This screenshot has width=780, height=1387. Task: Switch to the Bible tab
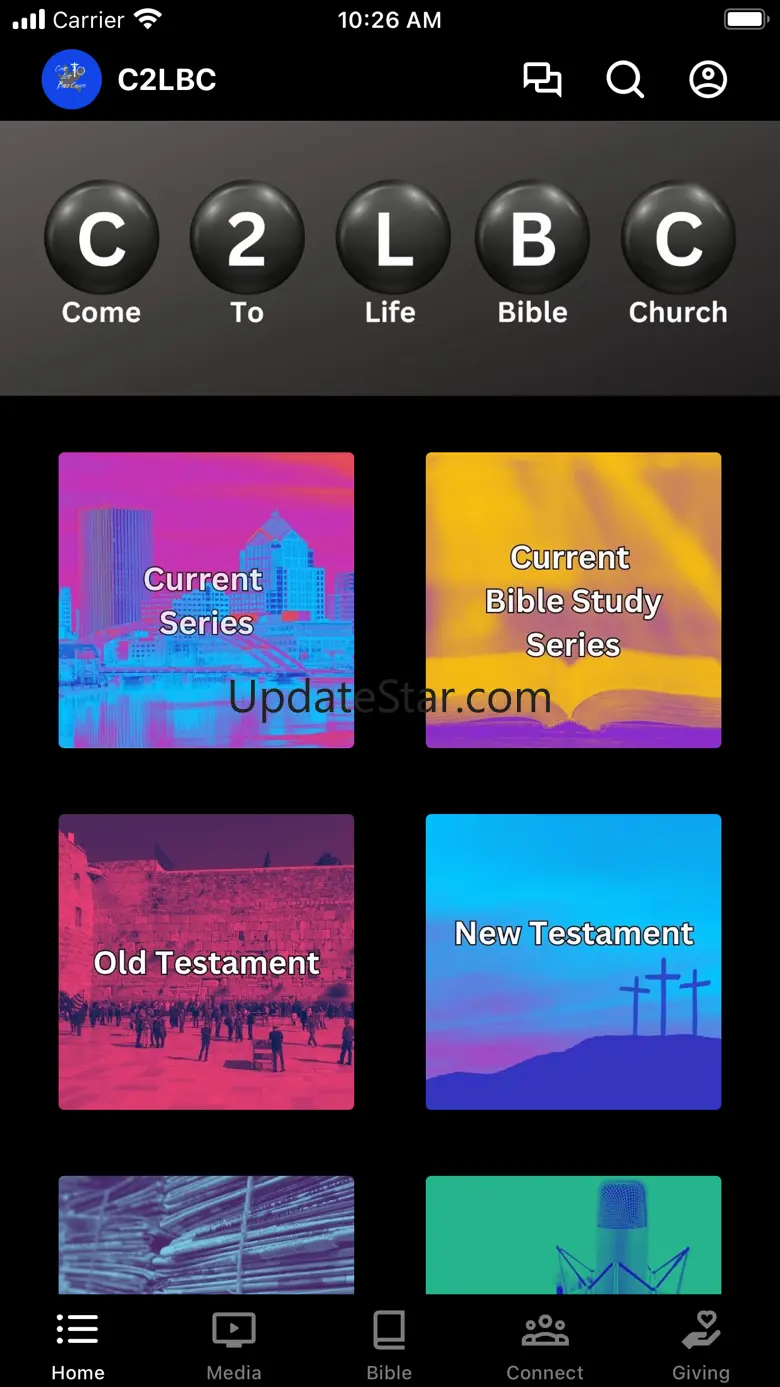point(389,1345)
